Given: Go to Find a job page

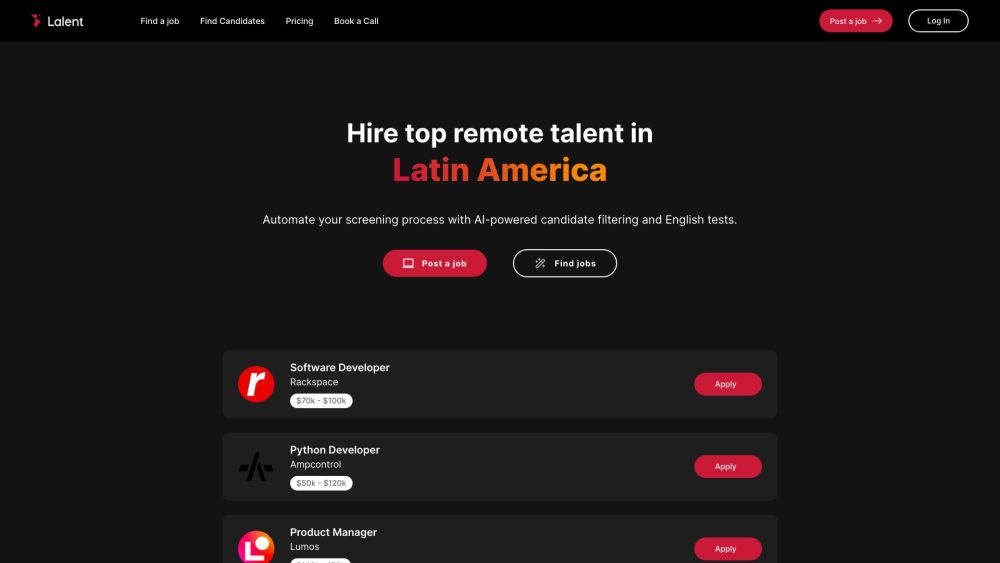Looking at the screenshot, I should [160, 21].
